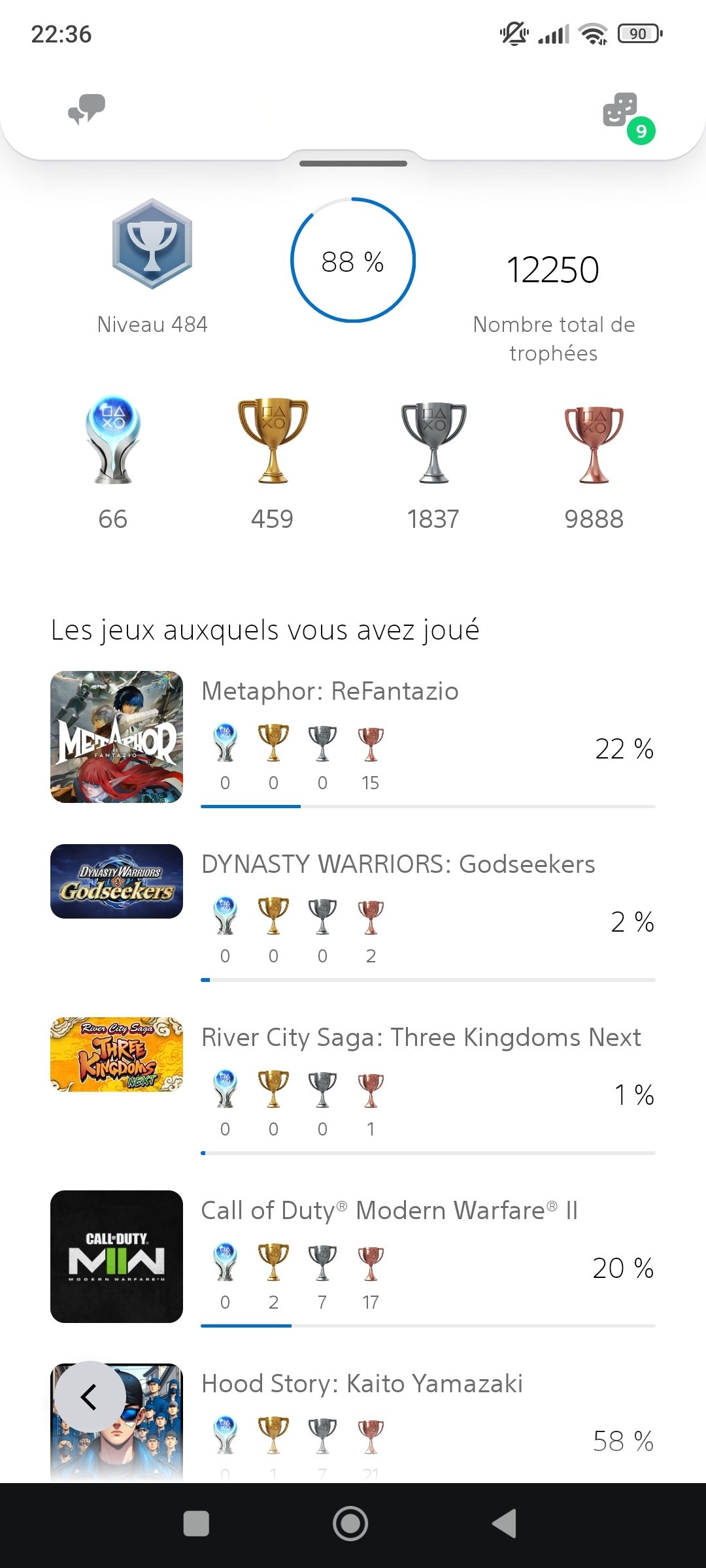Open the recent apps view

(x=196, y=1524)
